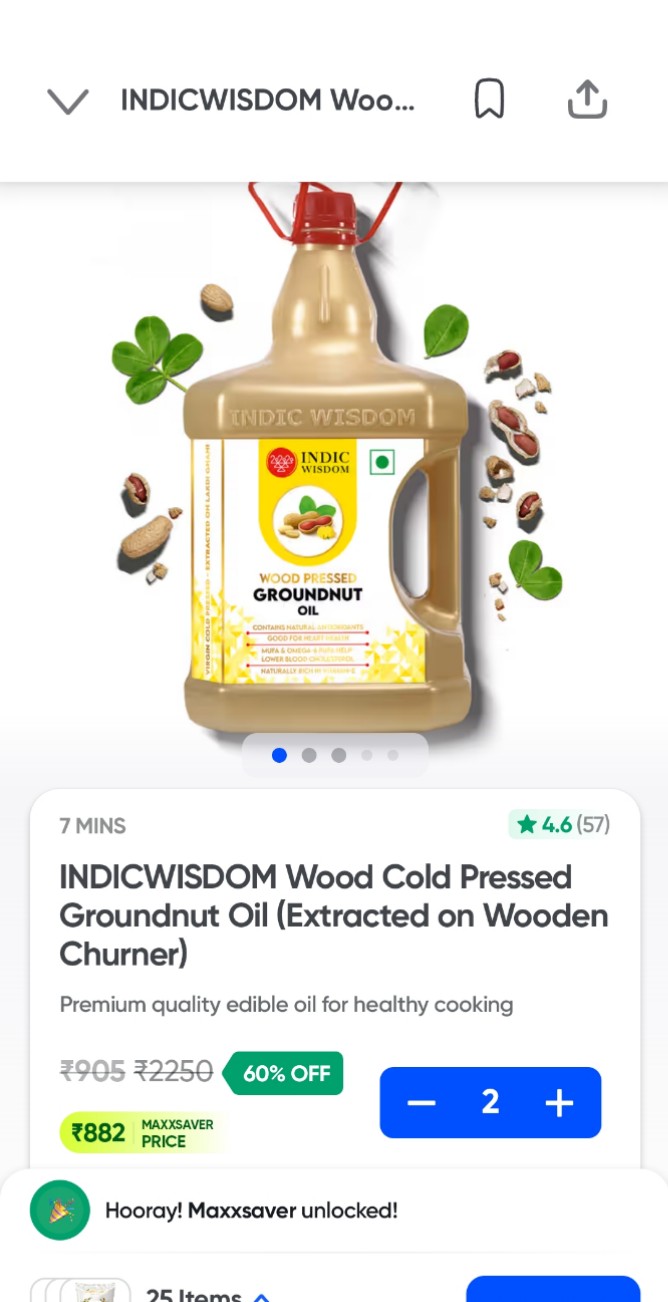Increase quantity with the plus button
The image size is (668, 1302).
[559, 1103]
